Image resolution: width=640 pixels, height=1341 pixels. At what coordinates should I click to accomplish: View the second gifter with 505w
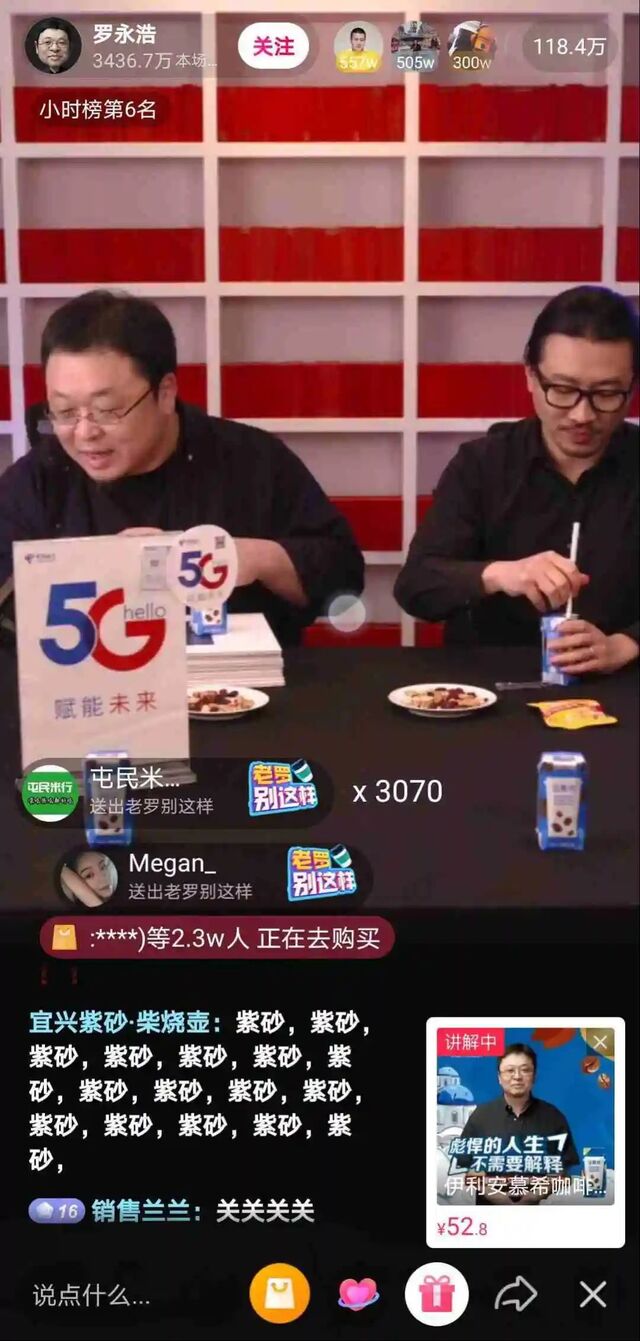415,46
